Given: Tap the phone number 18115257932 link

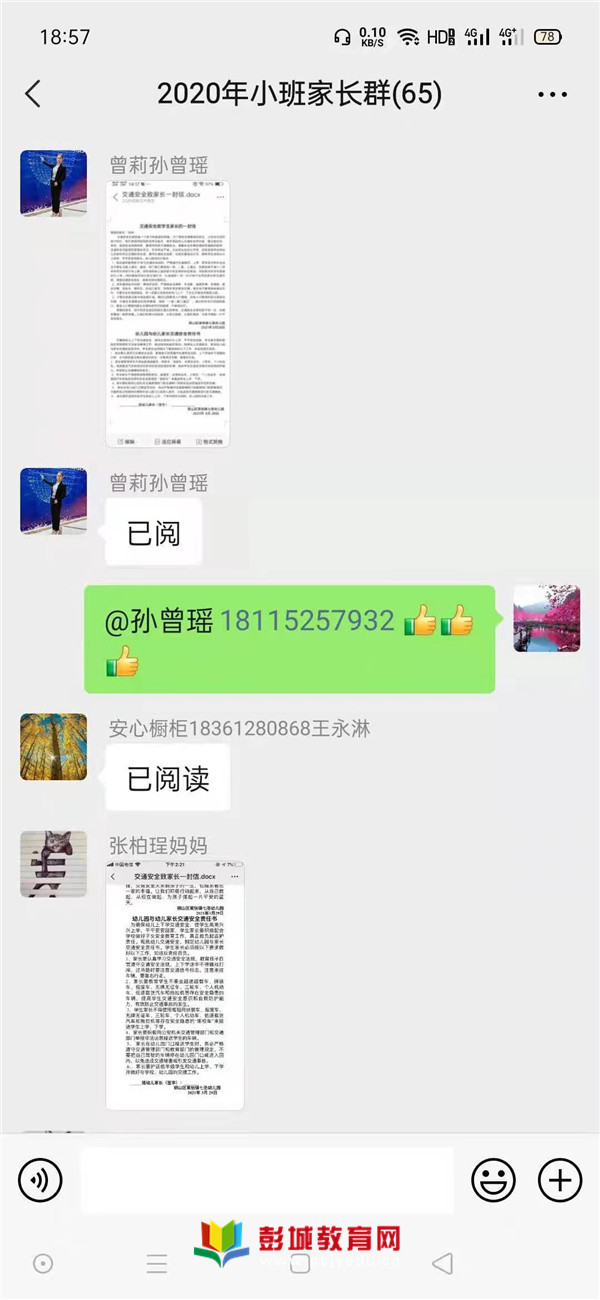Looking at the screenshot, I should pos(306,621).
